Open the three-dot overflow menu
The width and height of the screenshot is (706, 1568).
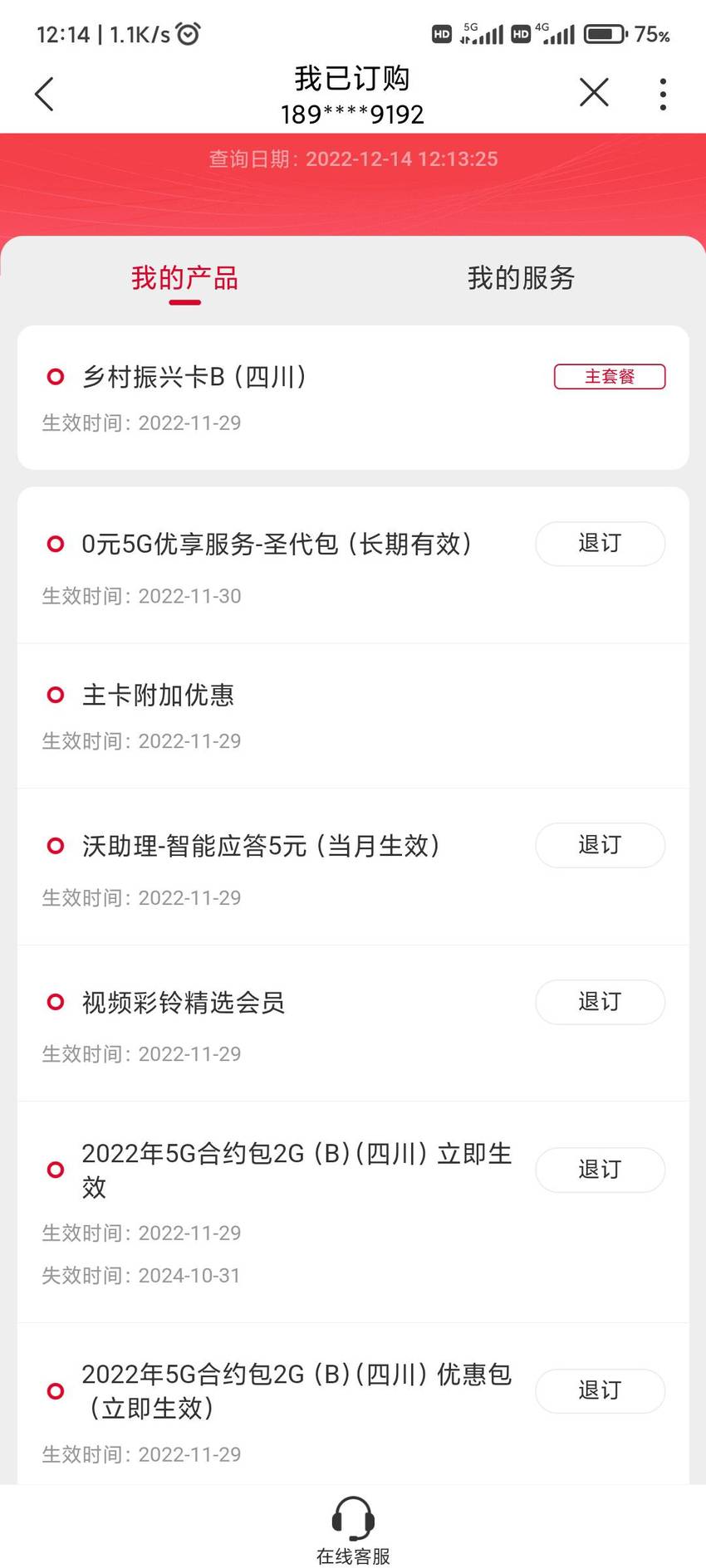pos(663,94)
